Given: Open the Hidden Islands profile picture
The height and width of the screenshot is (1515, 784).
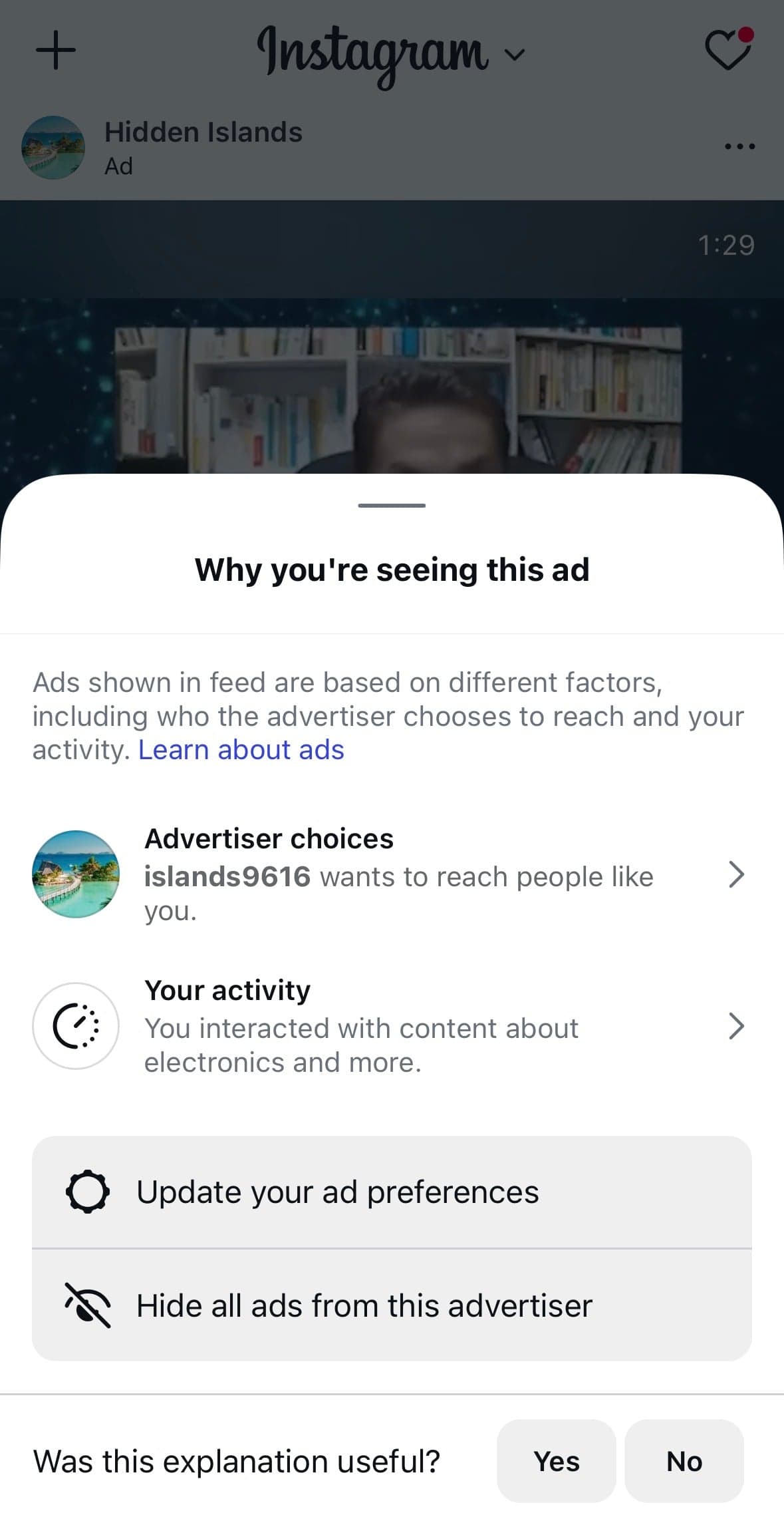Looking at the screenshot, I should coord(53,148).
